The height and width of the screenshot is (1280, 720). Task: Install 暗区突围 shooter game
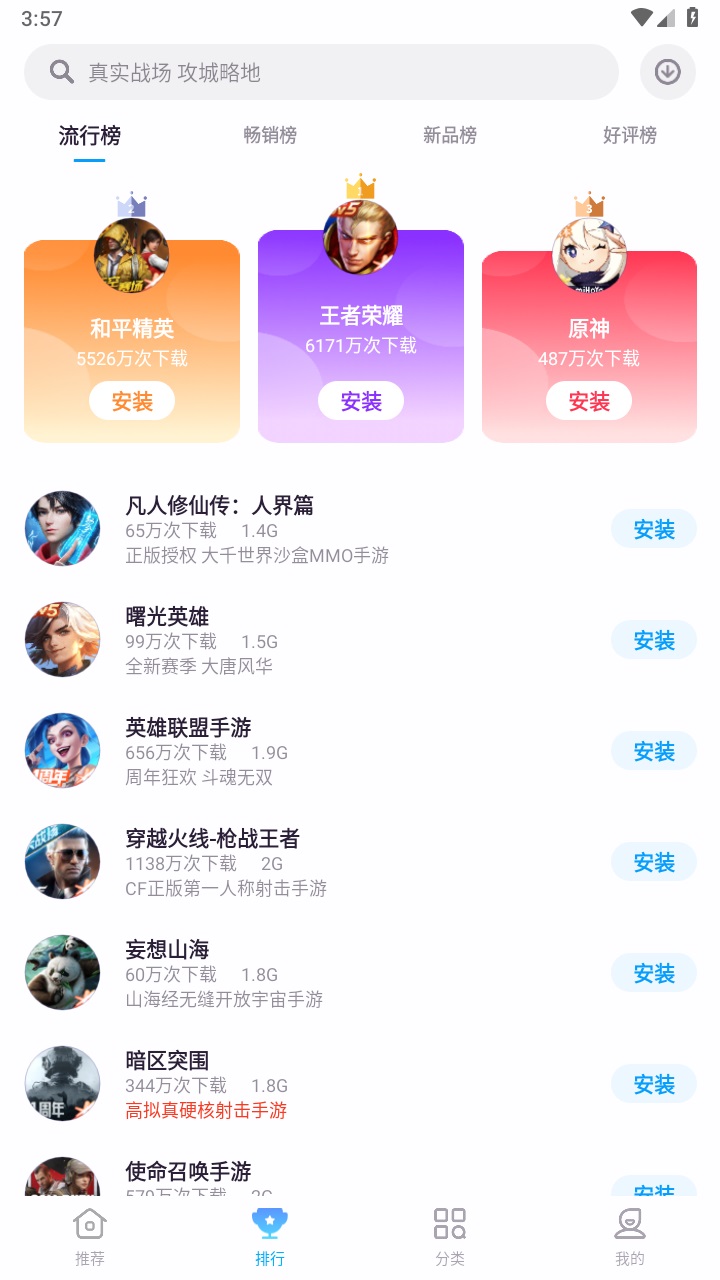click(653, 1083)
